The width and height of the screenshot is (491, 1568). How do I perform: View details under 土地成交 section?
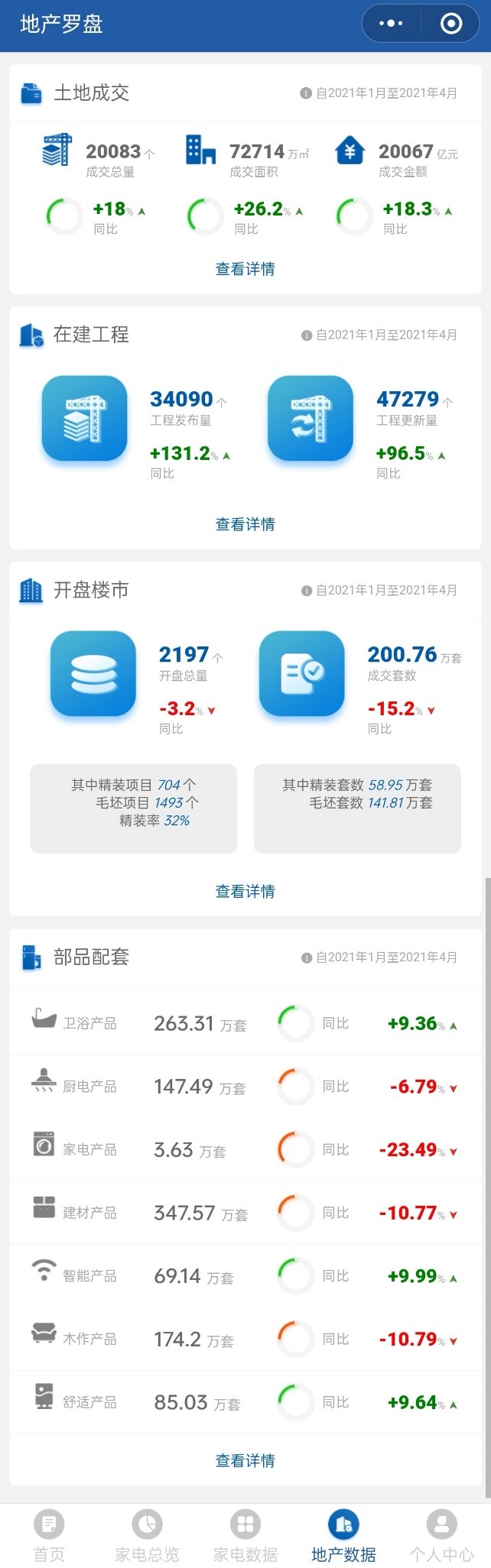(245, 269)
